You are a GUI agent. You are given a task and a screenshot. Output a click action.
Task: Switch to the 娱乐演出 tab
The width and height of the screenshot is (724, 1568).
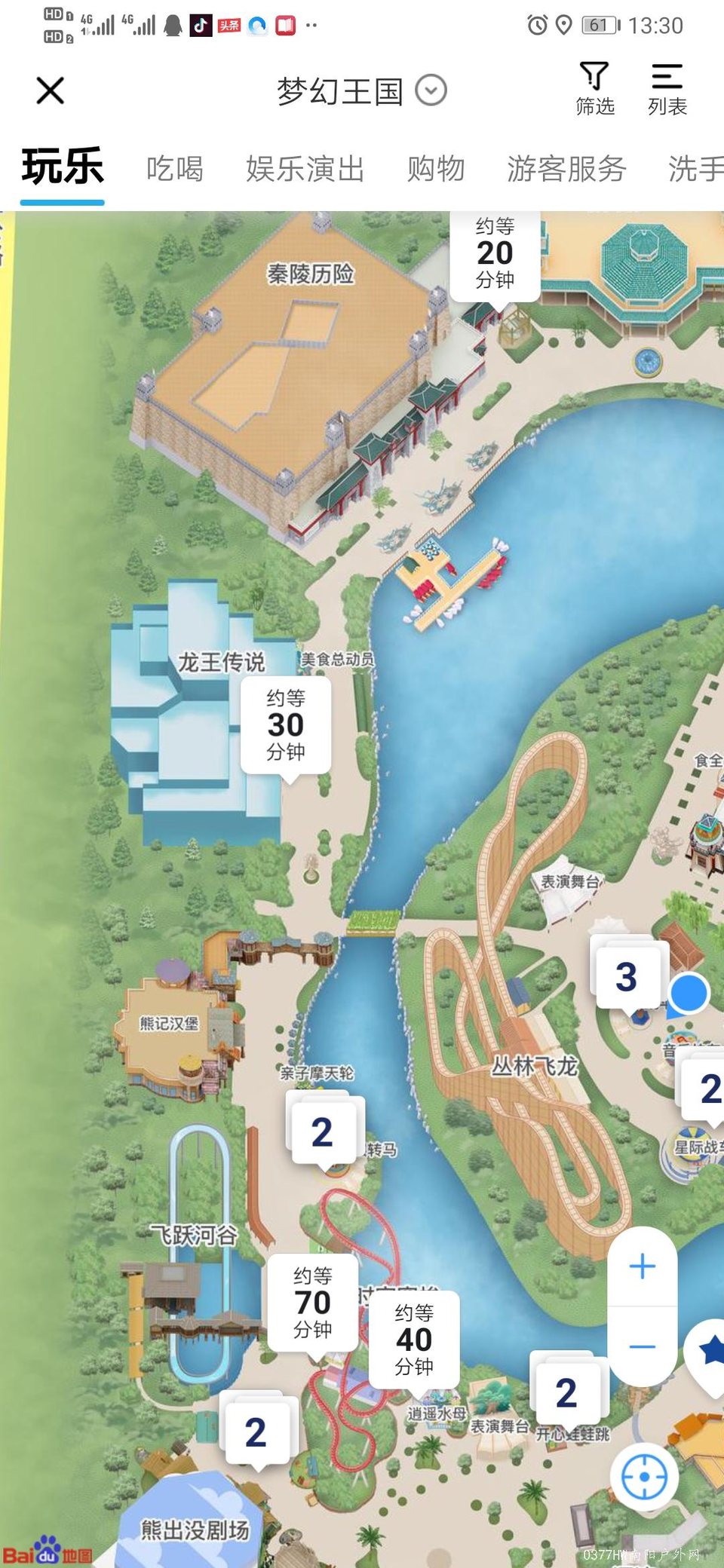pyautogui.click(x=305, y=169)
